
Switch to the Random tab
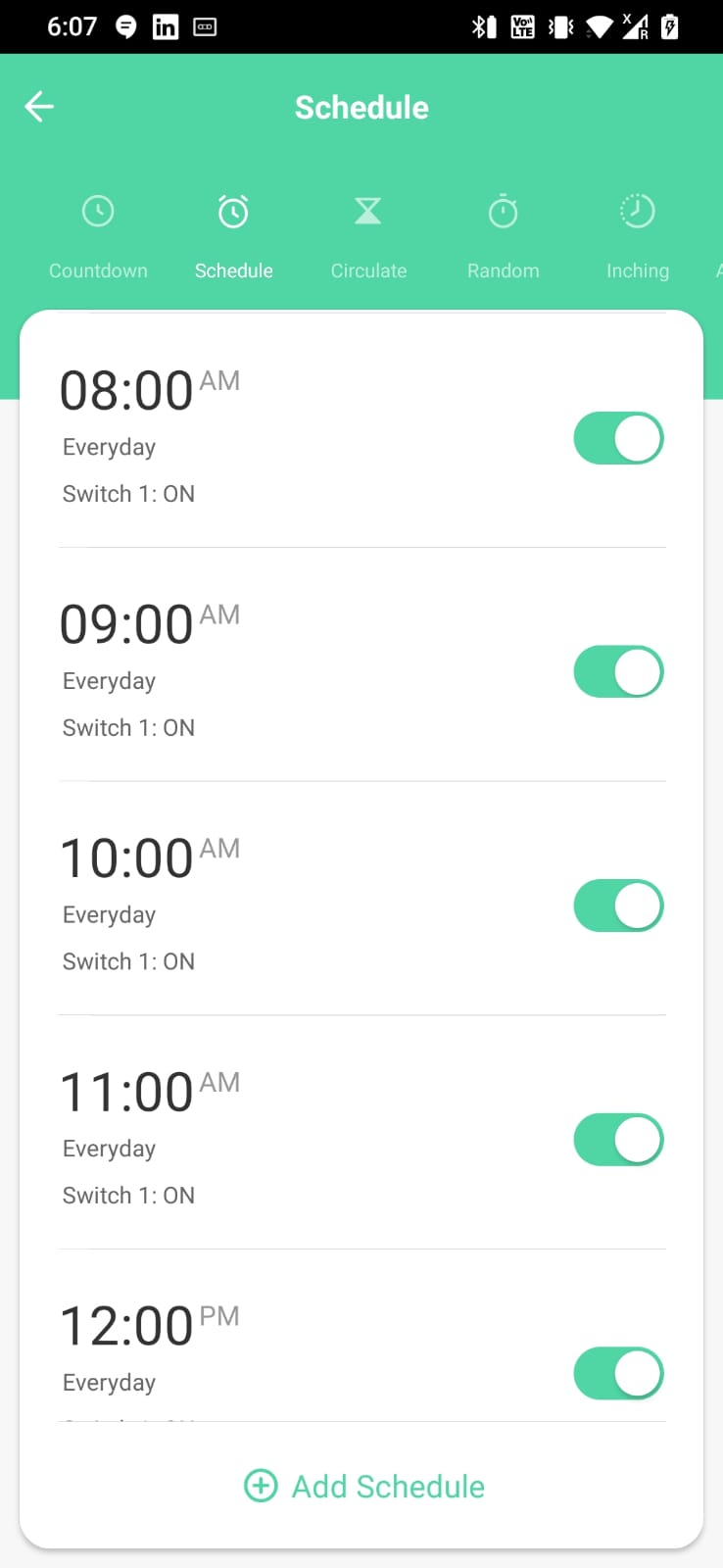(503, 237)
